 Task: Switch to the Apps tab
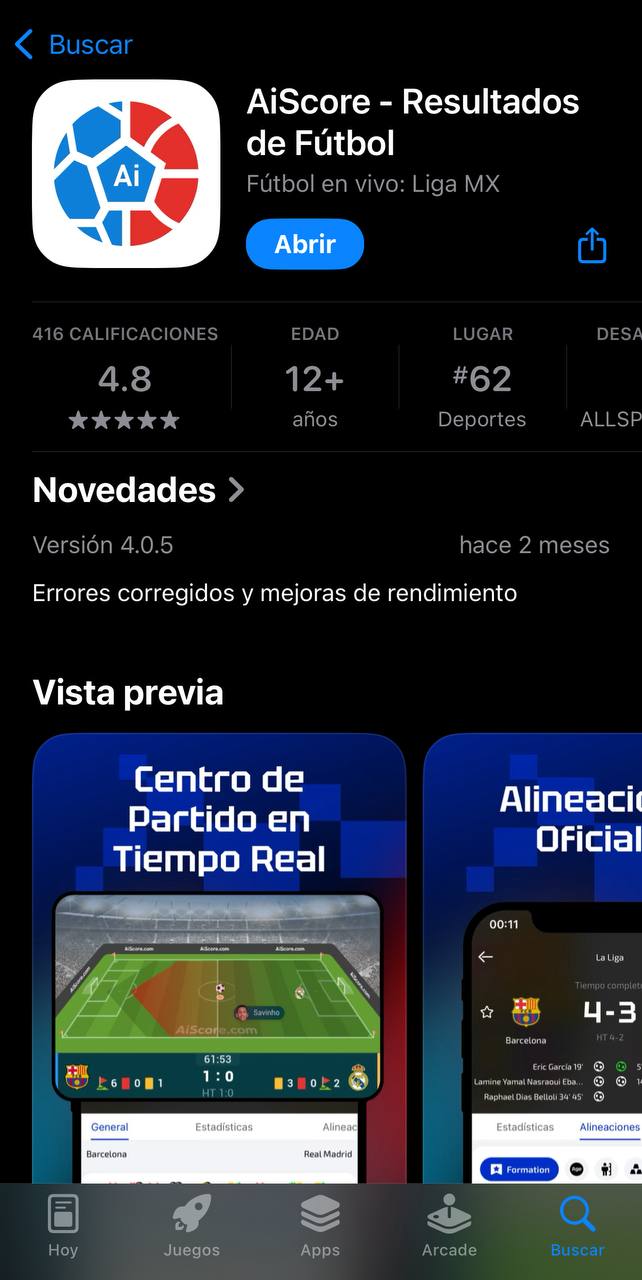coord(320,1226)
